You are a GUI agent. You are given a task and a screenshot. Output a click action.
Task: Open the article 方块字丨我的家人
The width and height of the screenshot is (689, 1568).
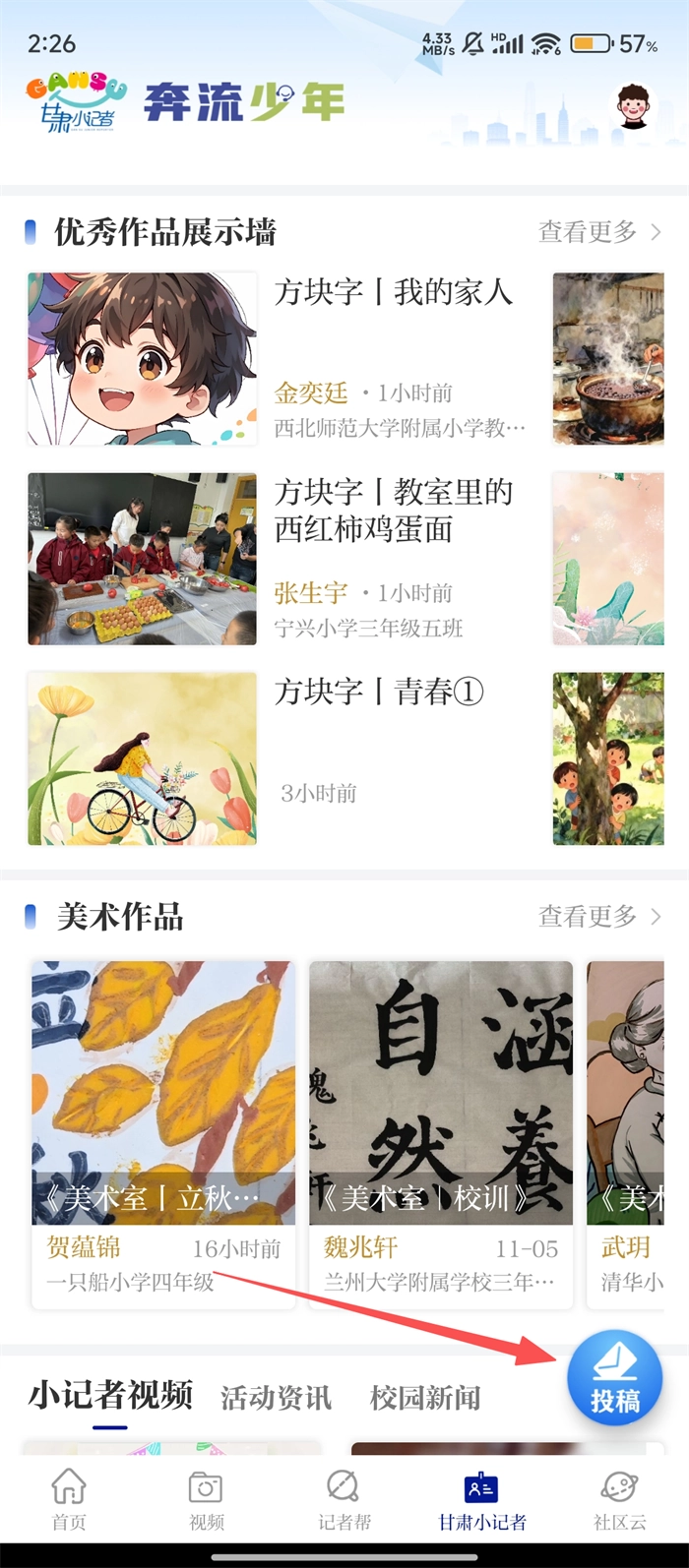[x=393, y=292]
